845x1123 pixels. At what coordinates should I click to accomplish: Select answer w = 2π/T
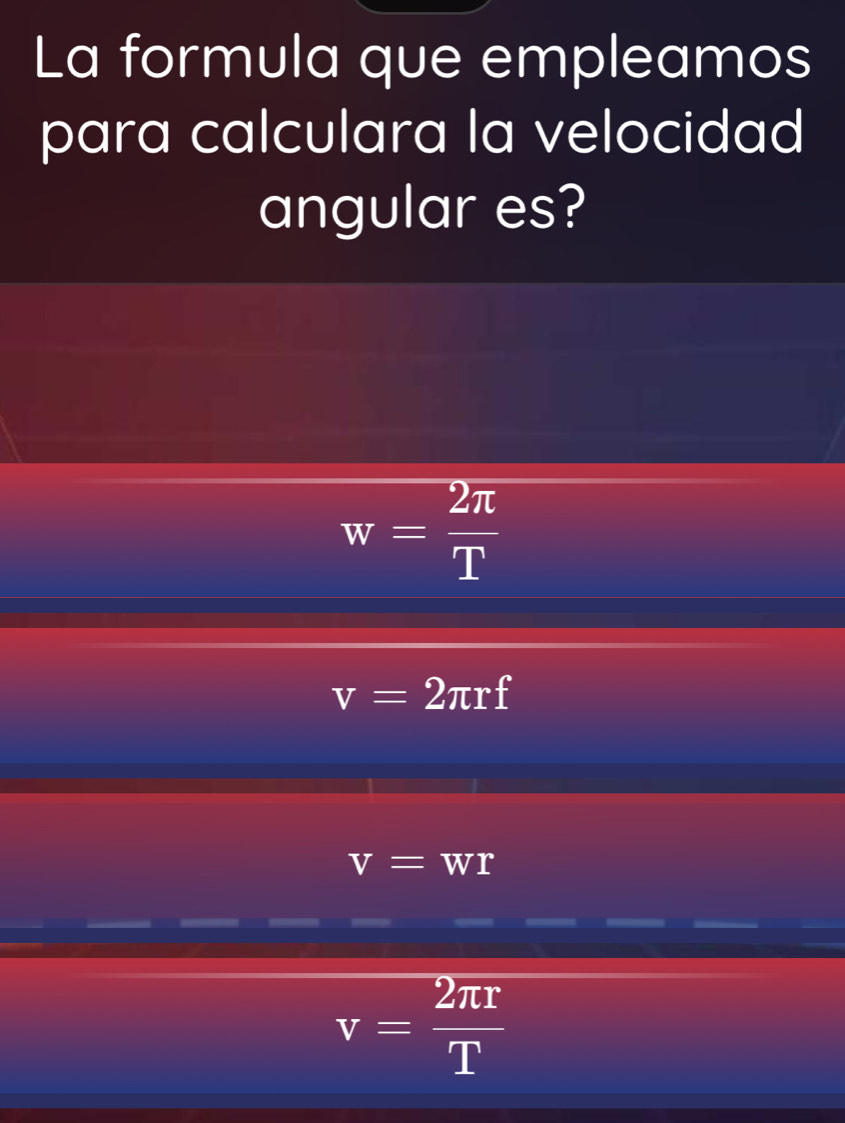click(x=422, y=530)
